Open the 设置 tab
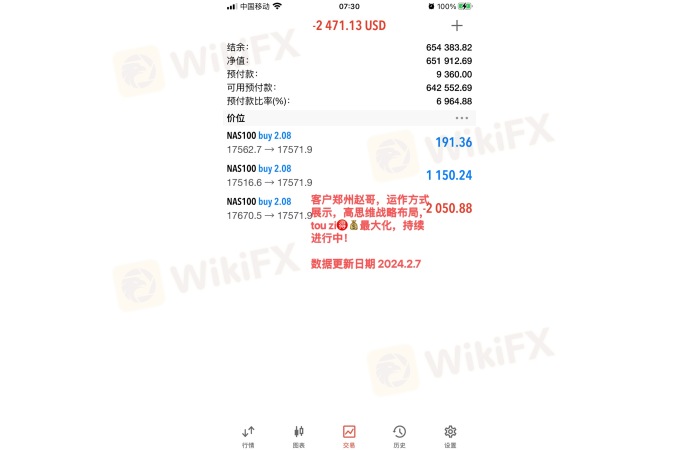The width and height of the screenshot is (700, 450). (450, 435)
